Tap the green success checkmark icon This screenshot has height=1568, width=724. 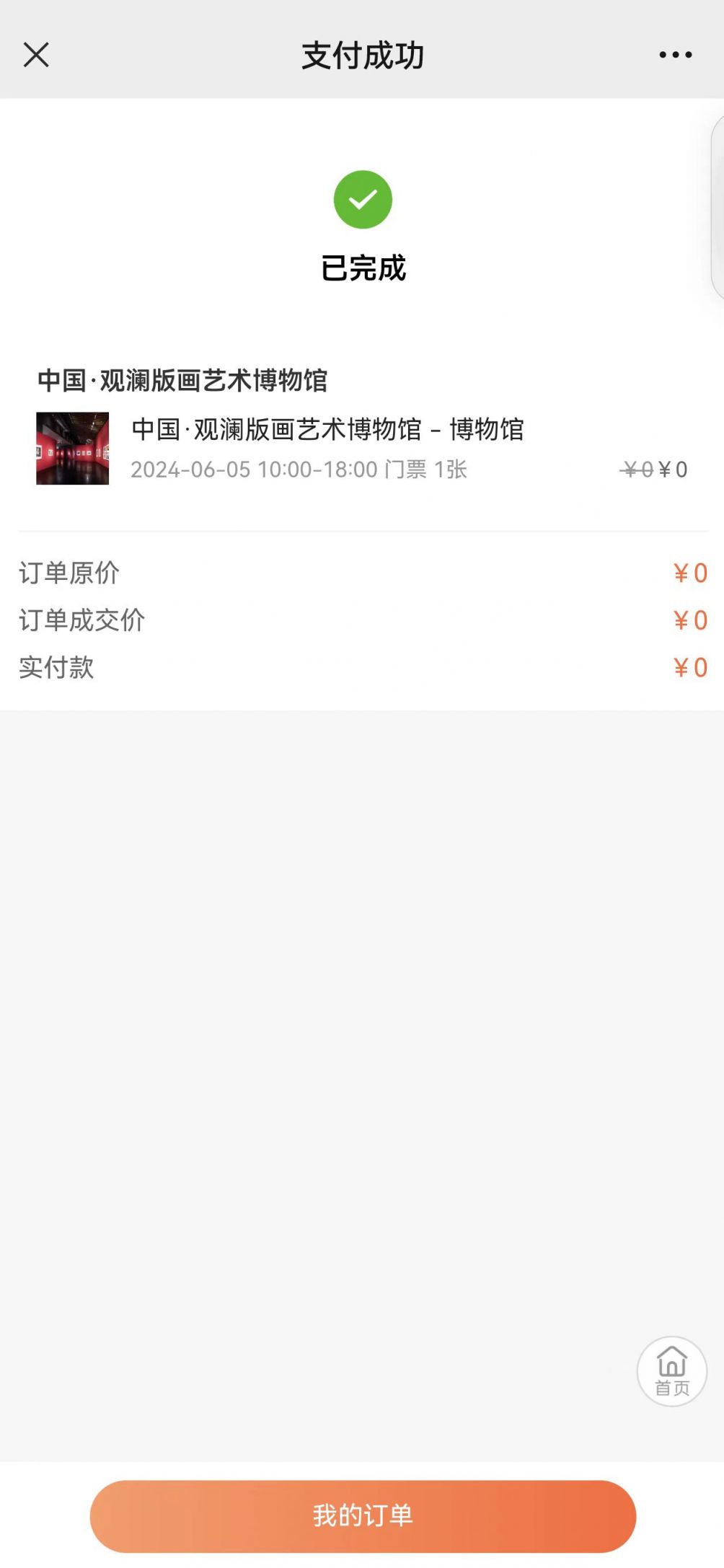tap(362, 200)
